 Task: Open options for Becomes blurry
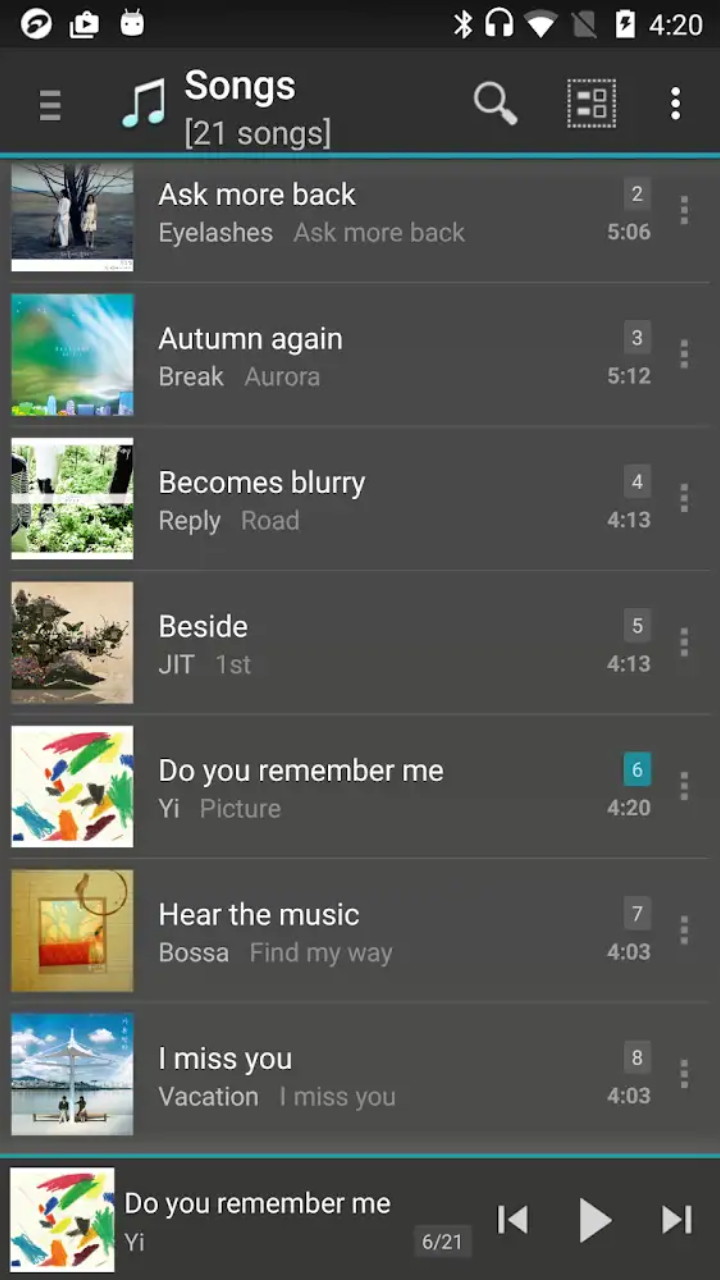[684, 499]
